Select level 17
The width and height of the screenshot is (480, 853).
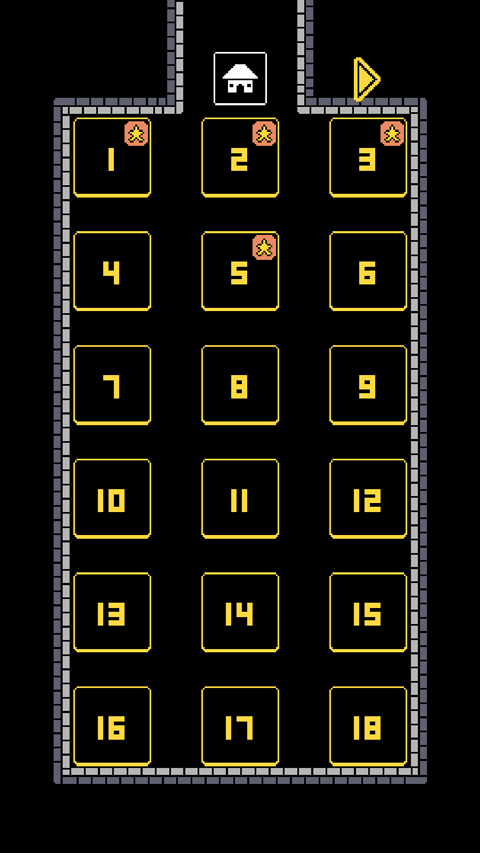pos(240,726)
